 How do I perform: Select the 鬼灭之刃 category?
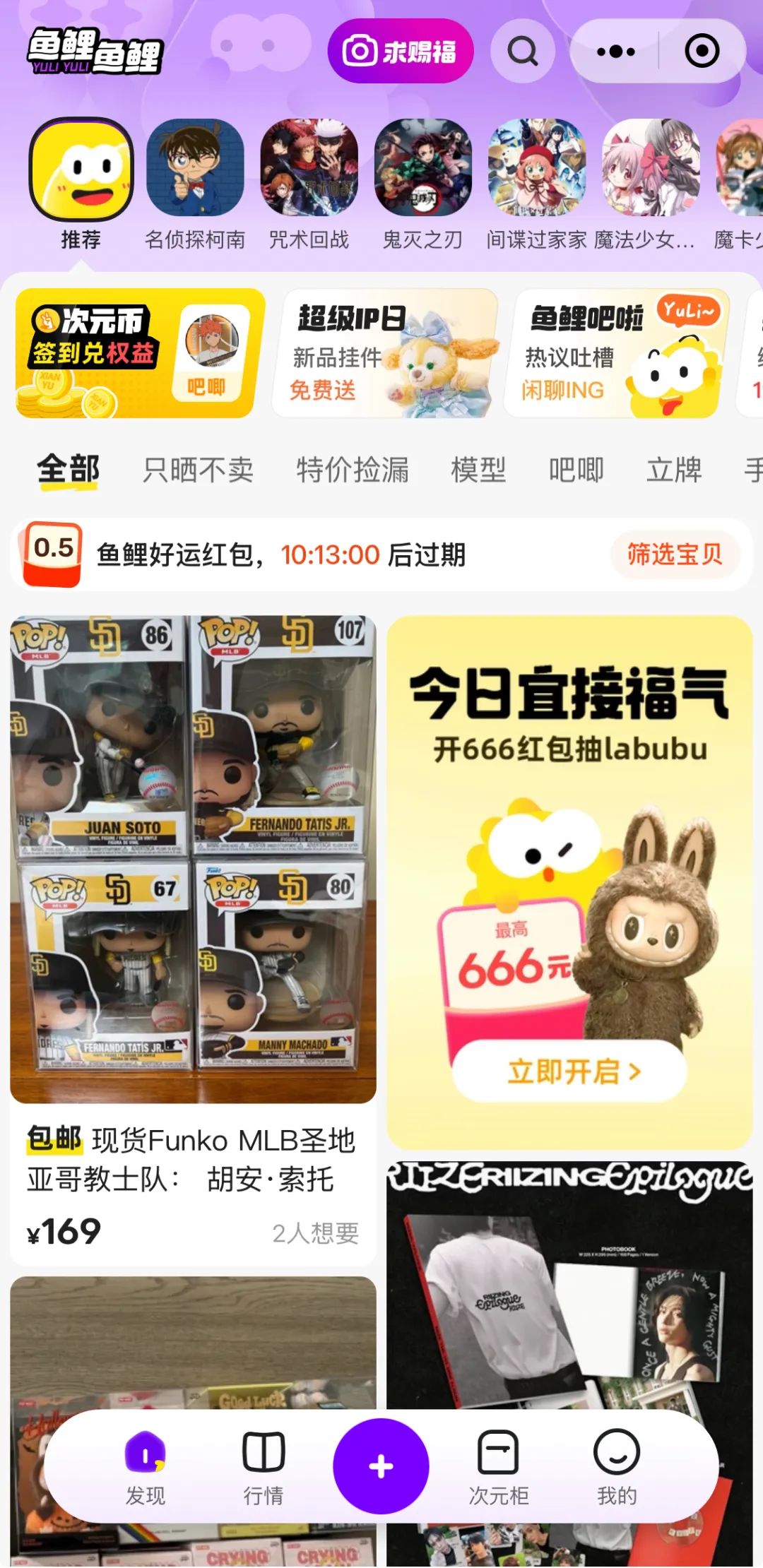click(x=422, y=184)
